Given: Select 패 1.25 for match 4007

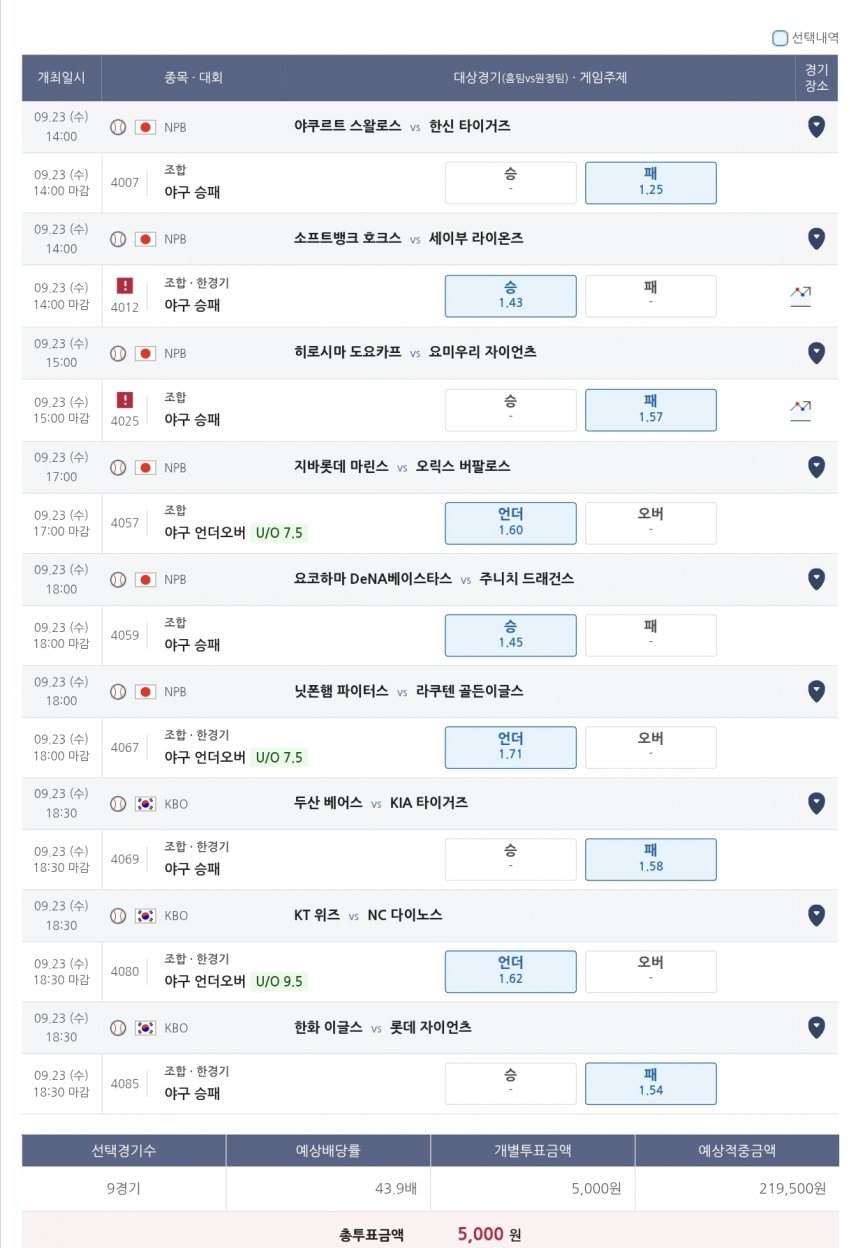Looking at the screenshot, I should pyautogui.click(x=651, y=183).
